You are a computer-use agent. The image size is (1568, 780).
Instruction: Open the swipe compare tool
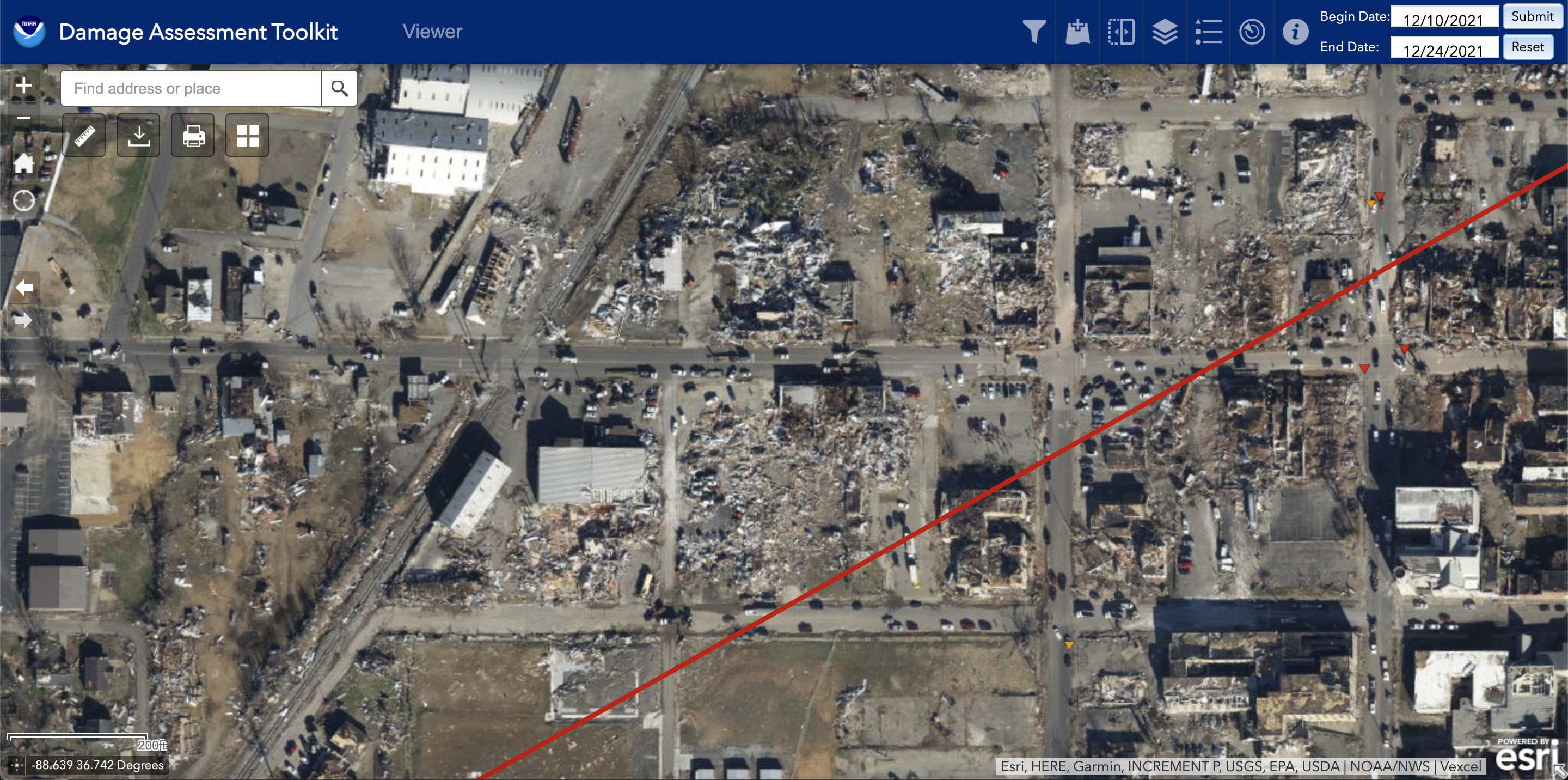click(x=1120, y=32)
